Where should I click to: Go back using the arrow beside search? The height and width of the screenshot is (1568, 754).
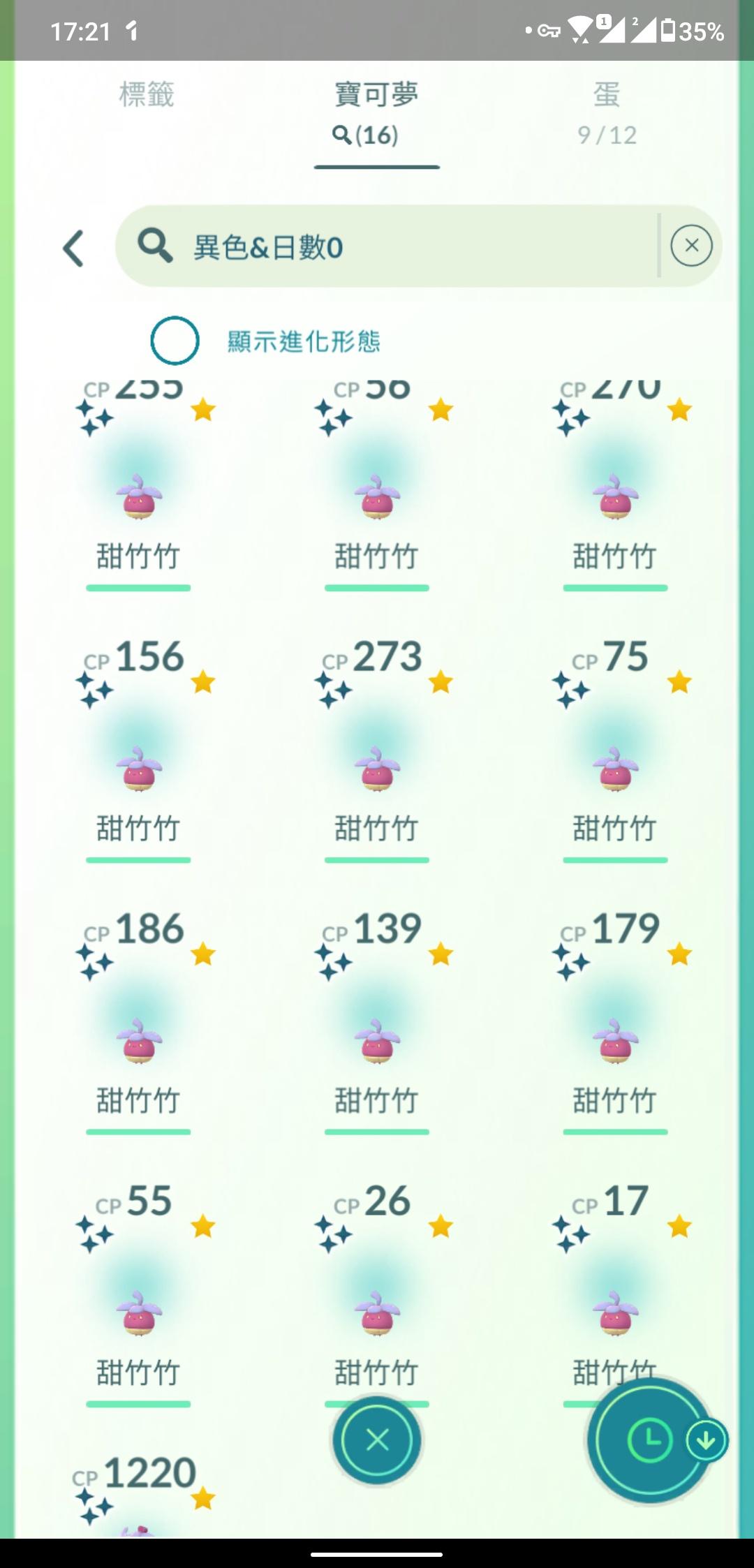(x=73, y=248)
